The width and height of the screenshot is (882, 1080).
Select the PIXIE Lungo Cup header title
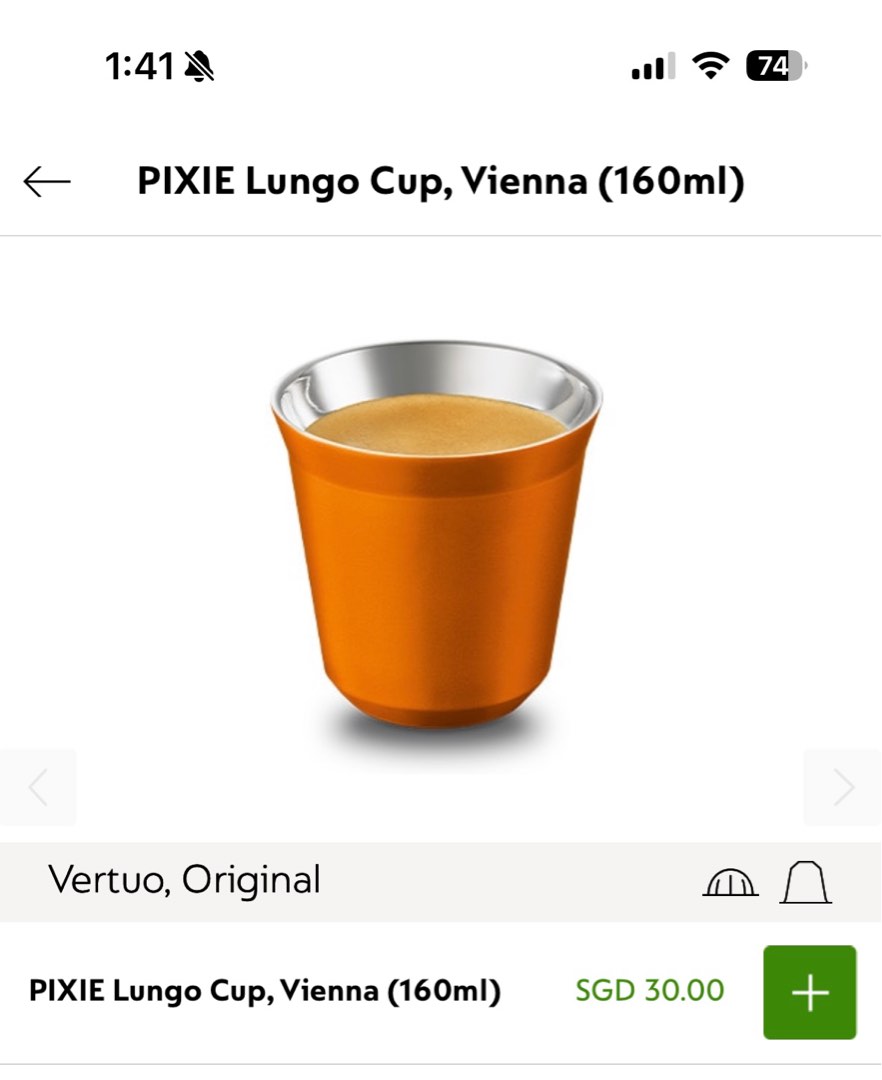click(441, 180)
